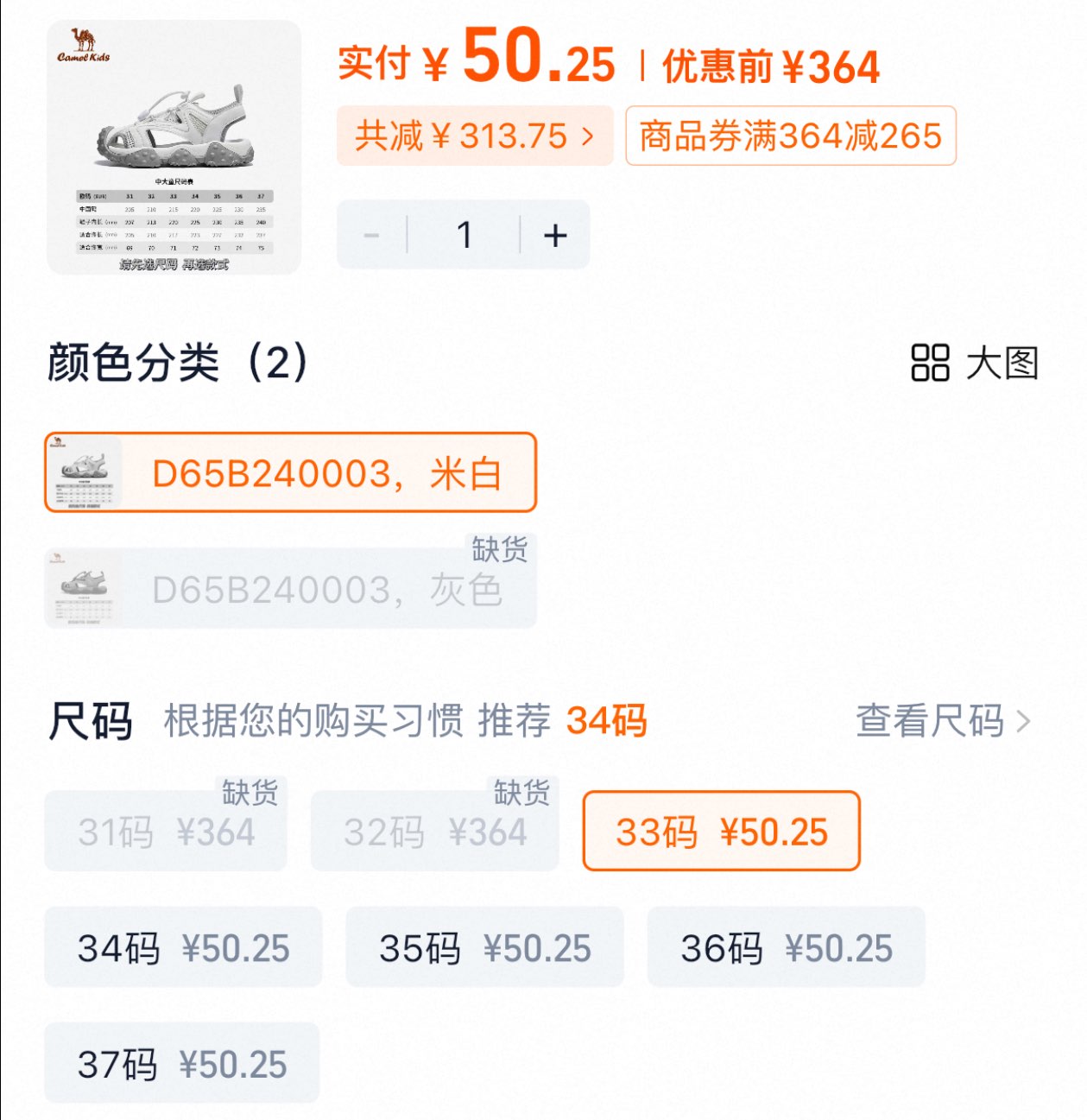Decrease quantity with the minus button
This screenshot has width=1087, height=1120.
[x=372, y=235]
